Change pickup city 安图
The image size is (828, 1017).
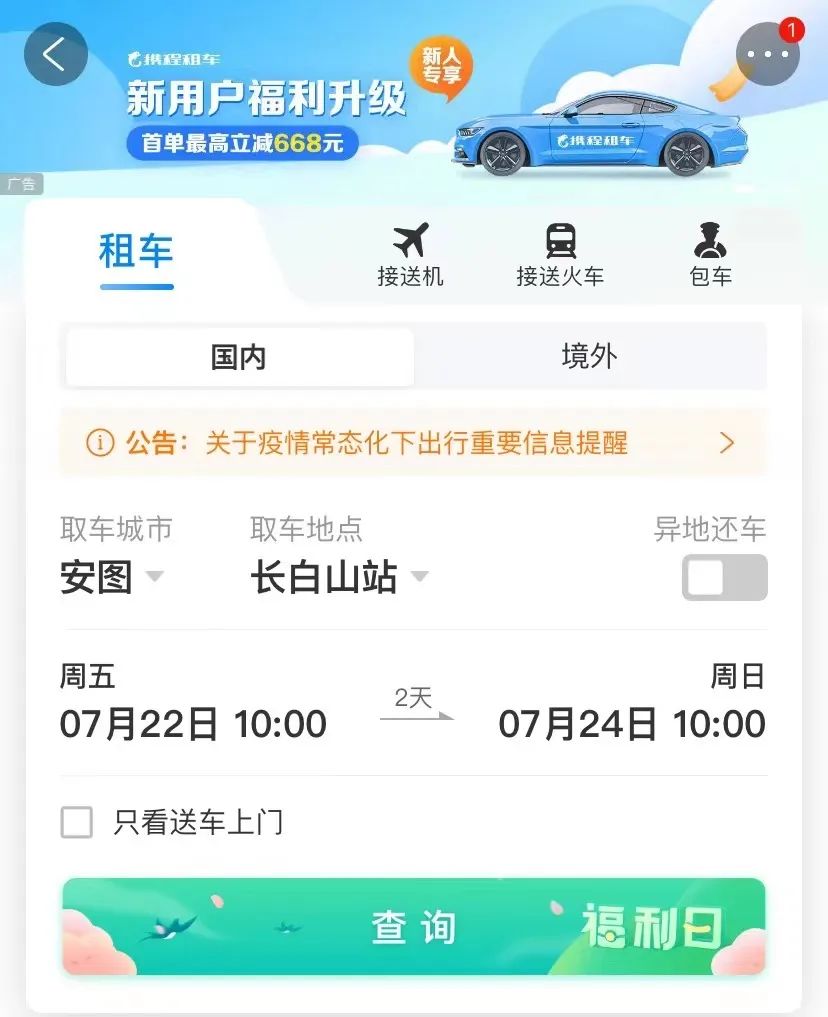click(110, 577)
